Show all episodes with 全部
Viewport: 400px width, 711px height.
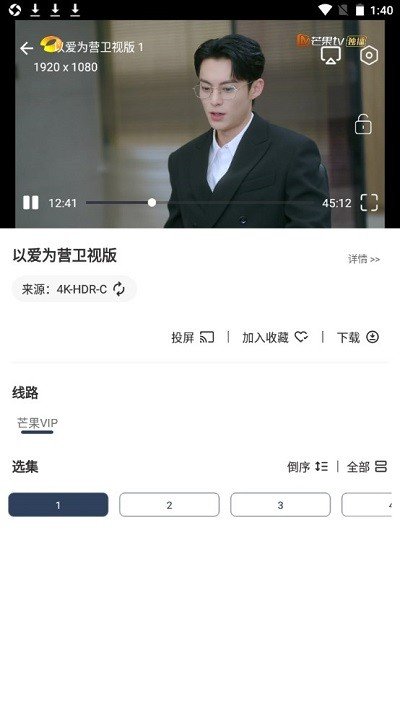[x=367, y=467]
